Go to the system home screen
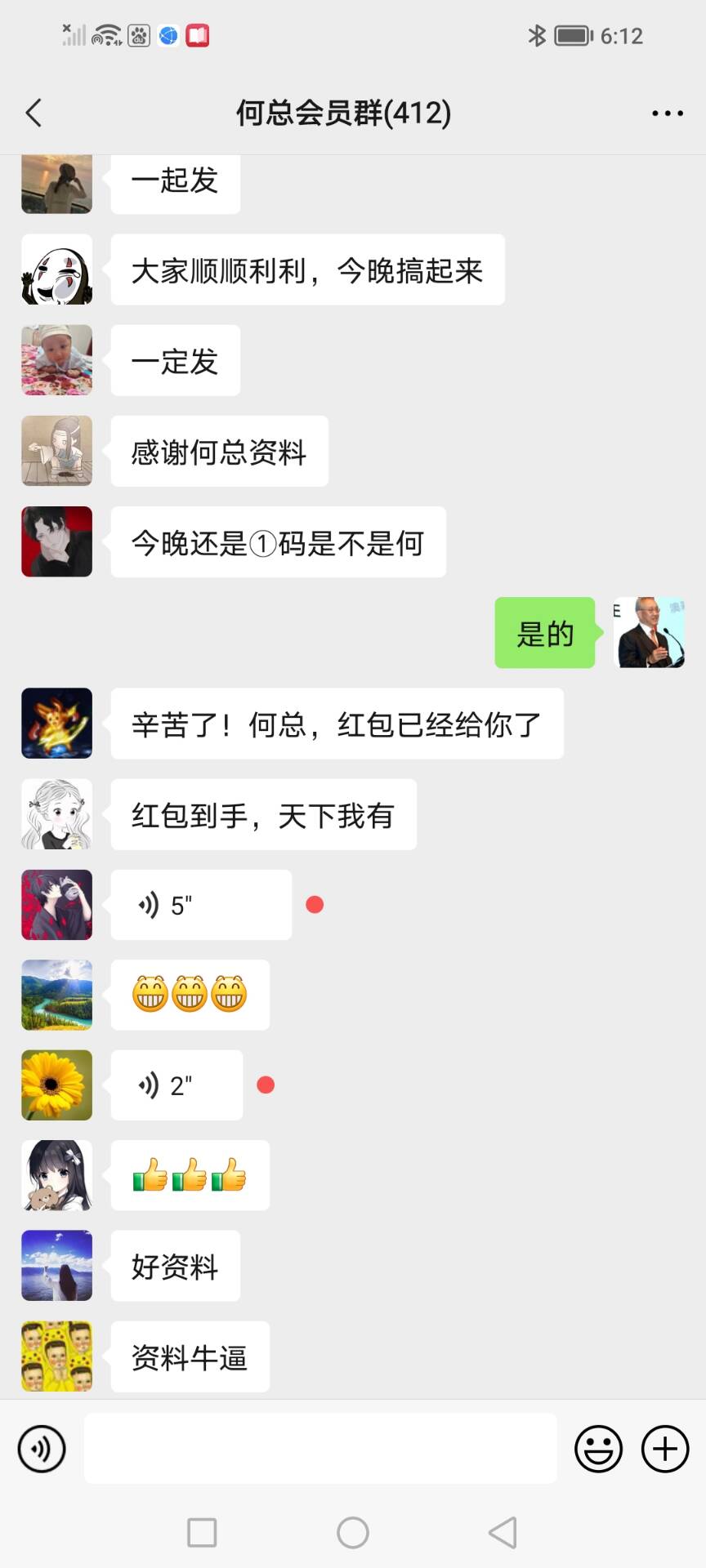The width and height of the screenshot is (706, 1568). (x=353, y=1533)
